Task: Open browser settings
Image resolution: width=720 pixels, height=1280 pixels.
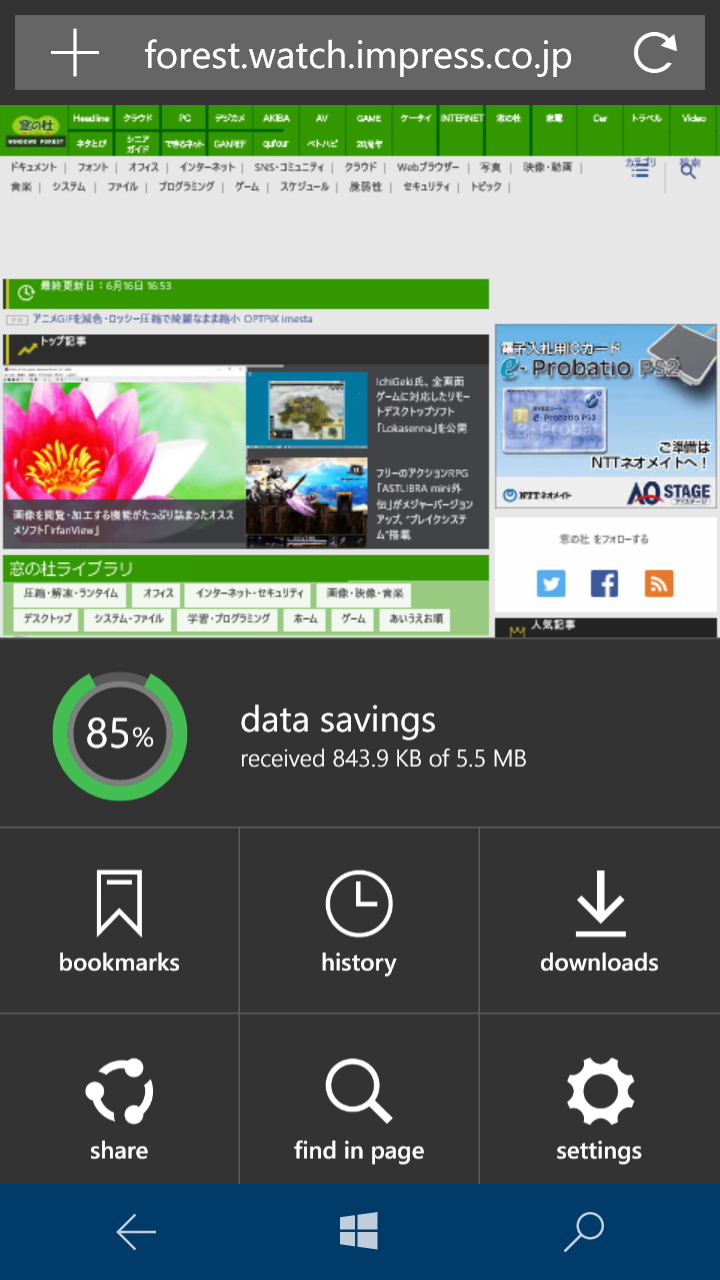Action: pyautogui.click(x=599, y=1108)
